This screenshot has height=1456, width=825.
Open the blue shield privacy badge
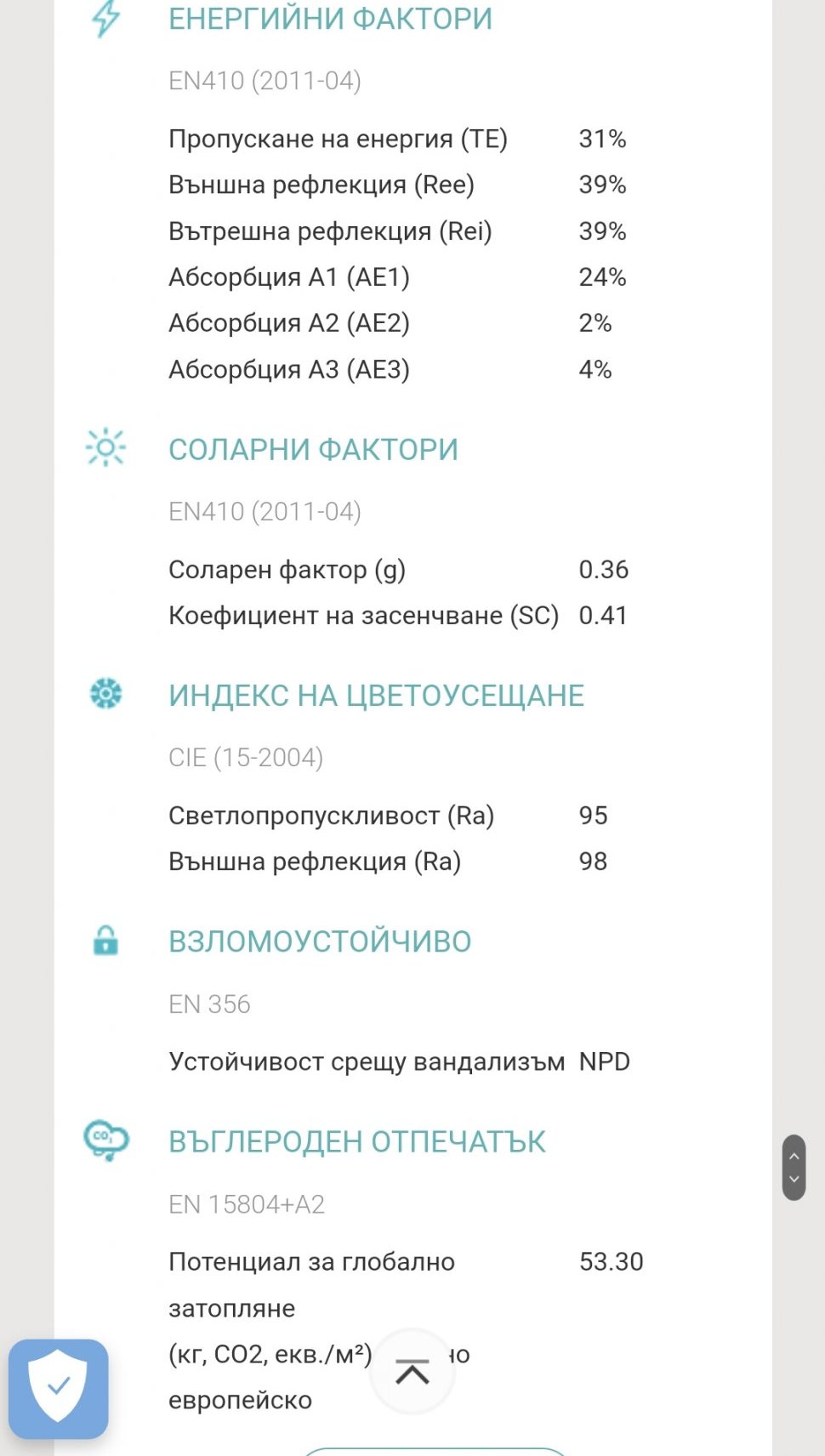coord(59,1389)
